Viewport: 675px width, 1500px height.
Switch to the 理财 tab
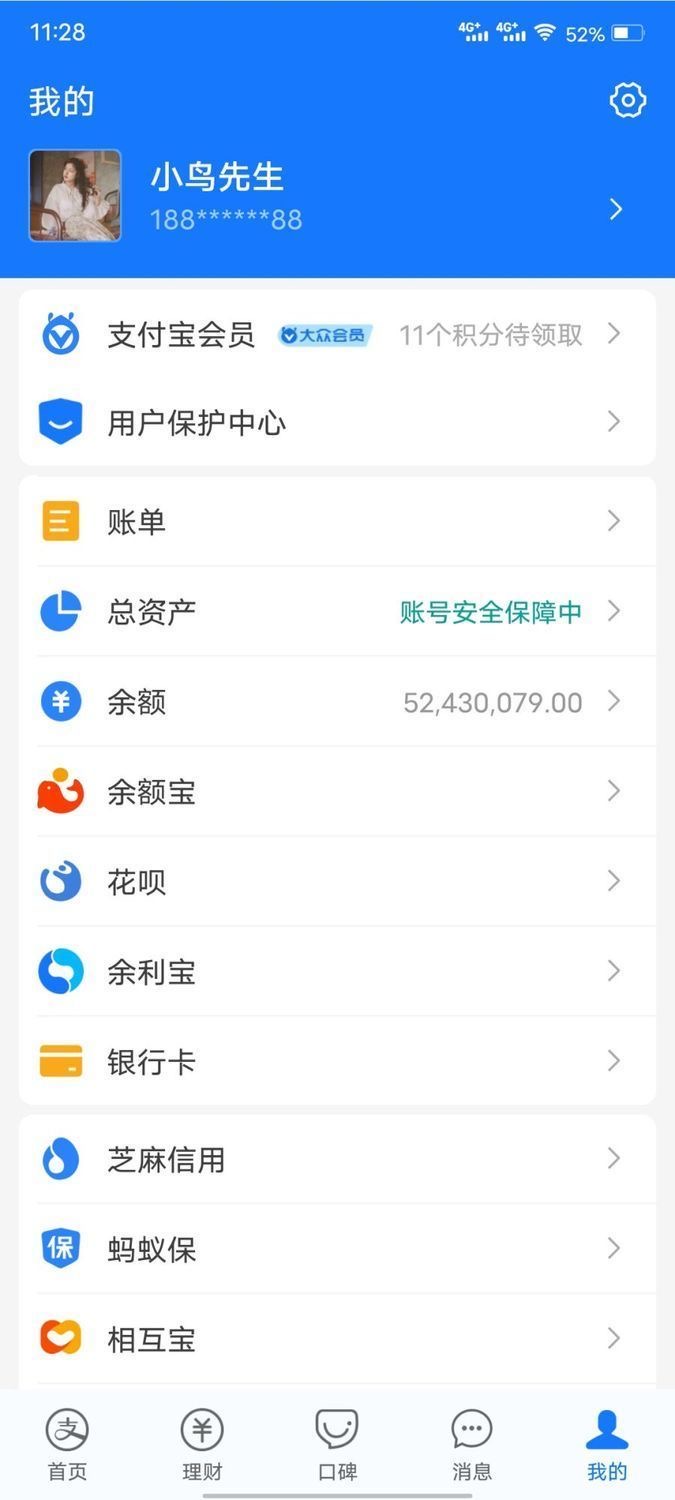202,1445
